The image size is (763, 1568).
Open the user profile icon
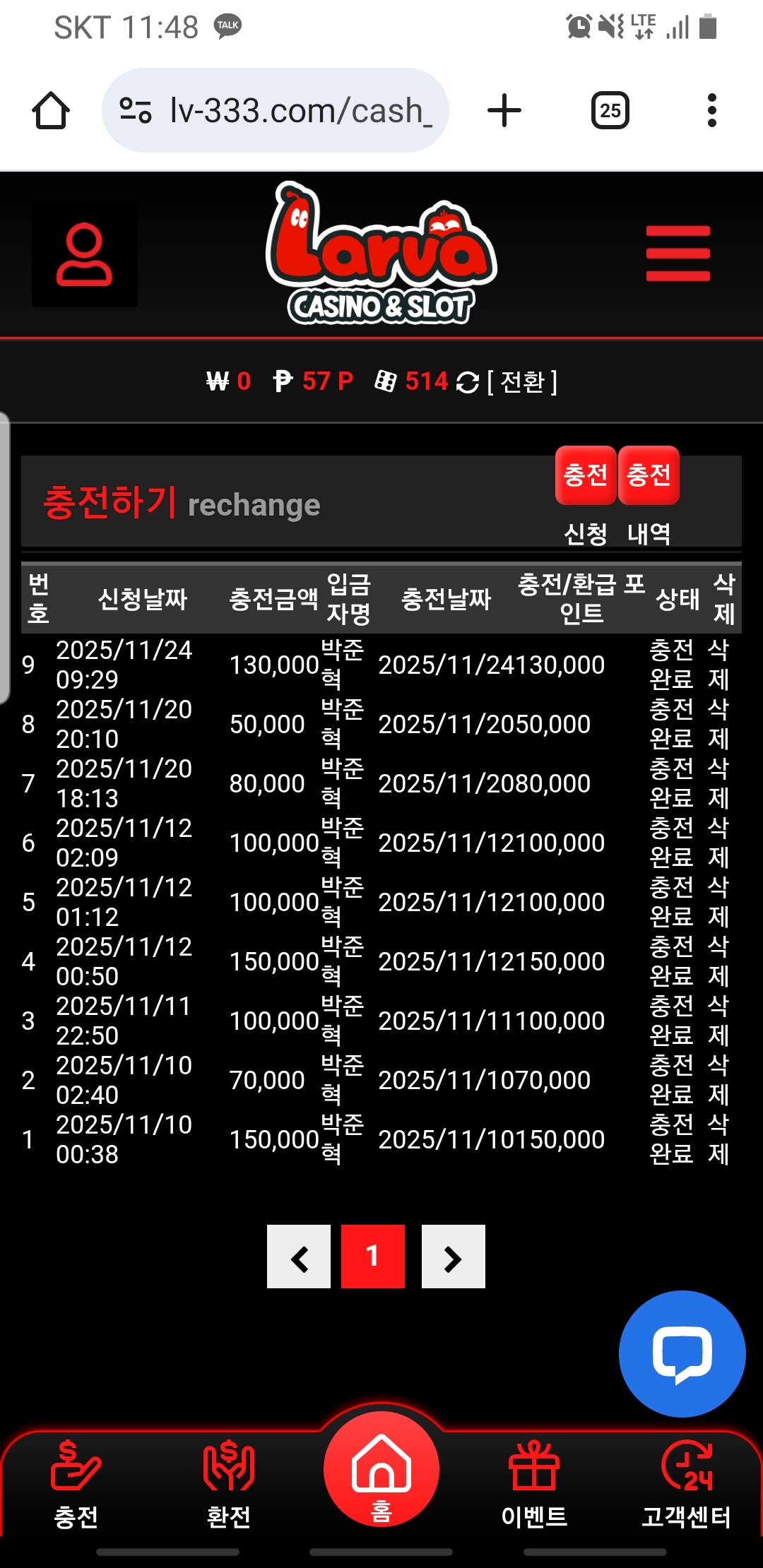85,254
